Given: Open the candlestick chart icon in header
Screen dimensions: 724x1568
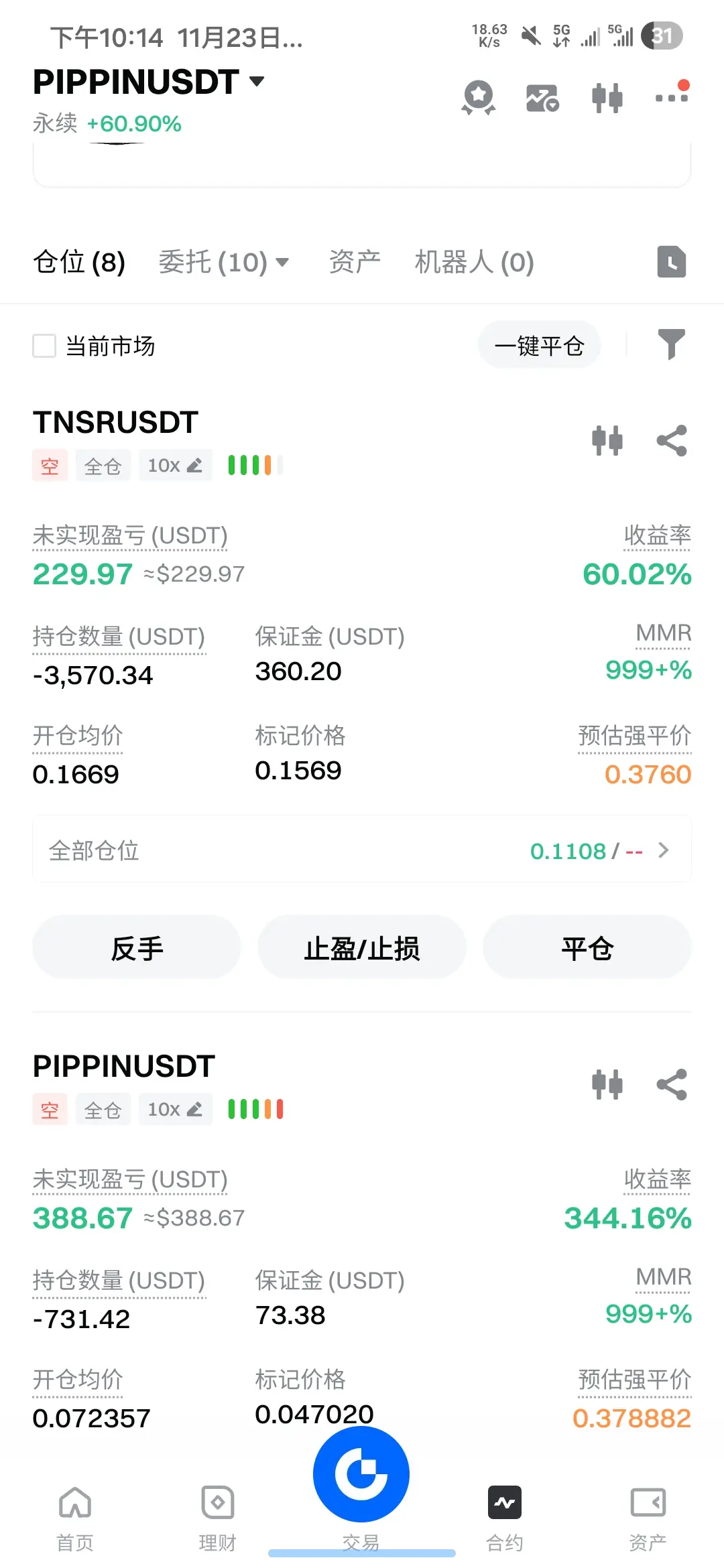Looking at the screenshot, I should [x=607, y=98].
